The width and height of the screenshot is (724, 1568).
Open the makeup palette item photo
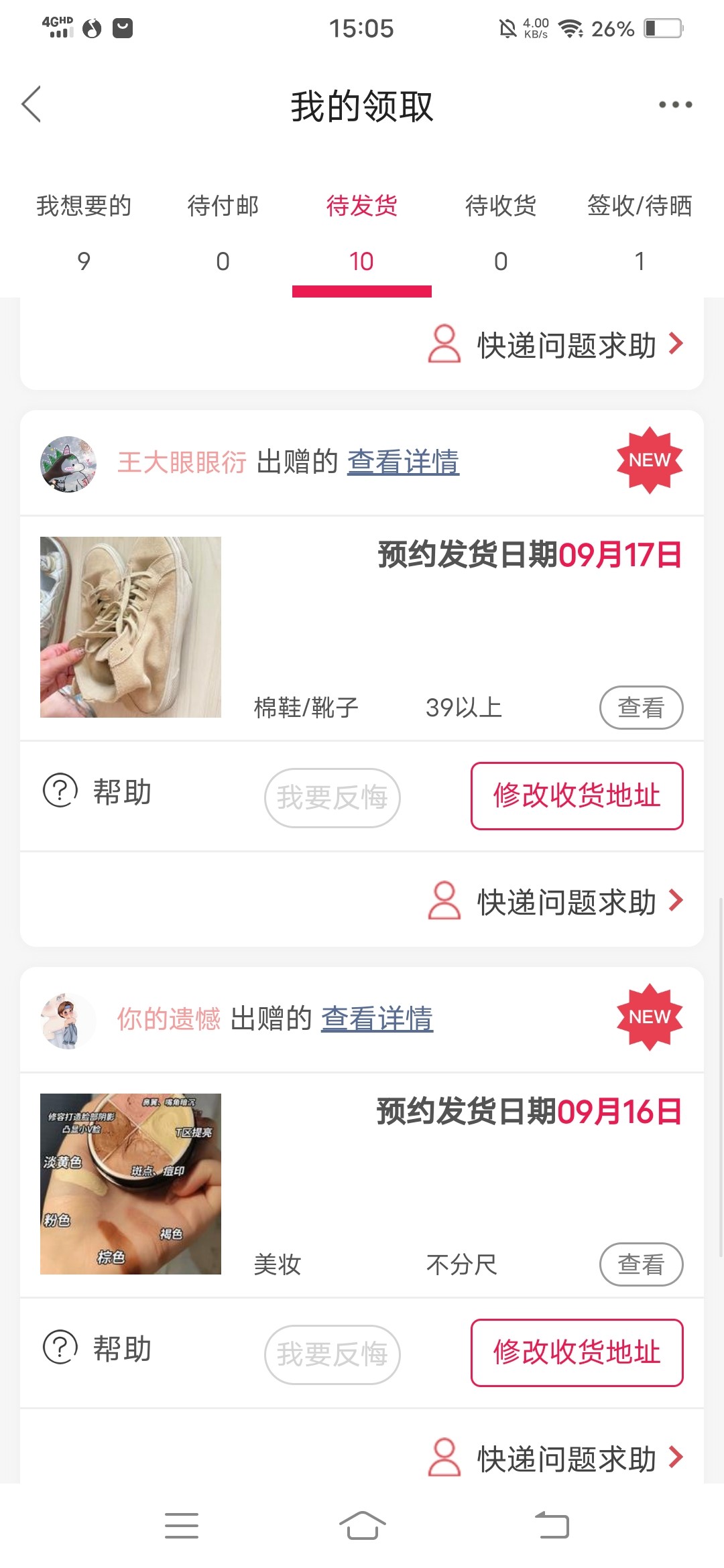tap(131, 1184)
